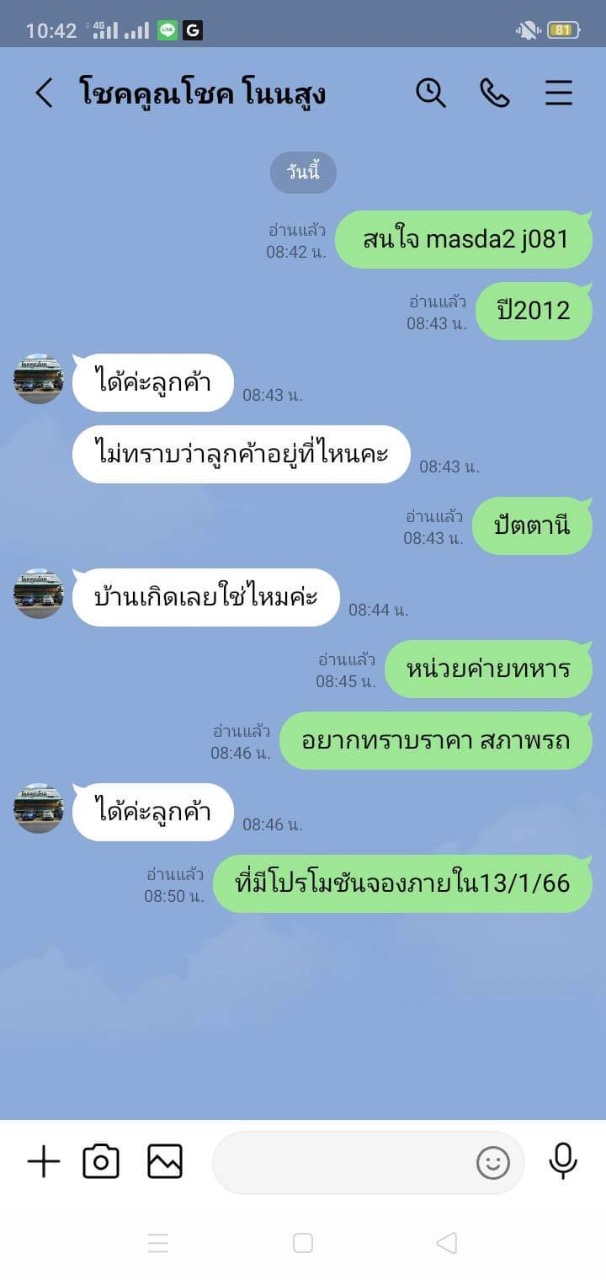Screen dimensions: 606x1280
Task: Open the emoji and sticker picker
Action: 492,1162
